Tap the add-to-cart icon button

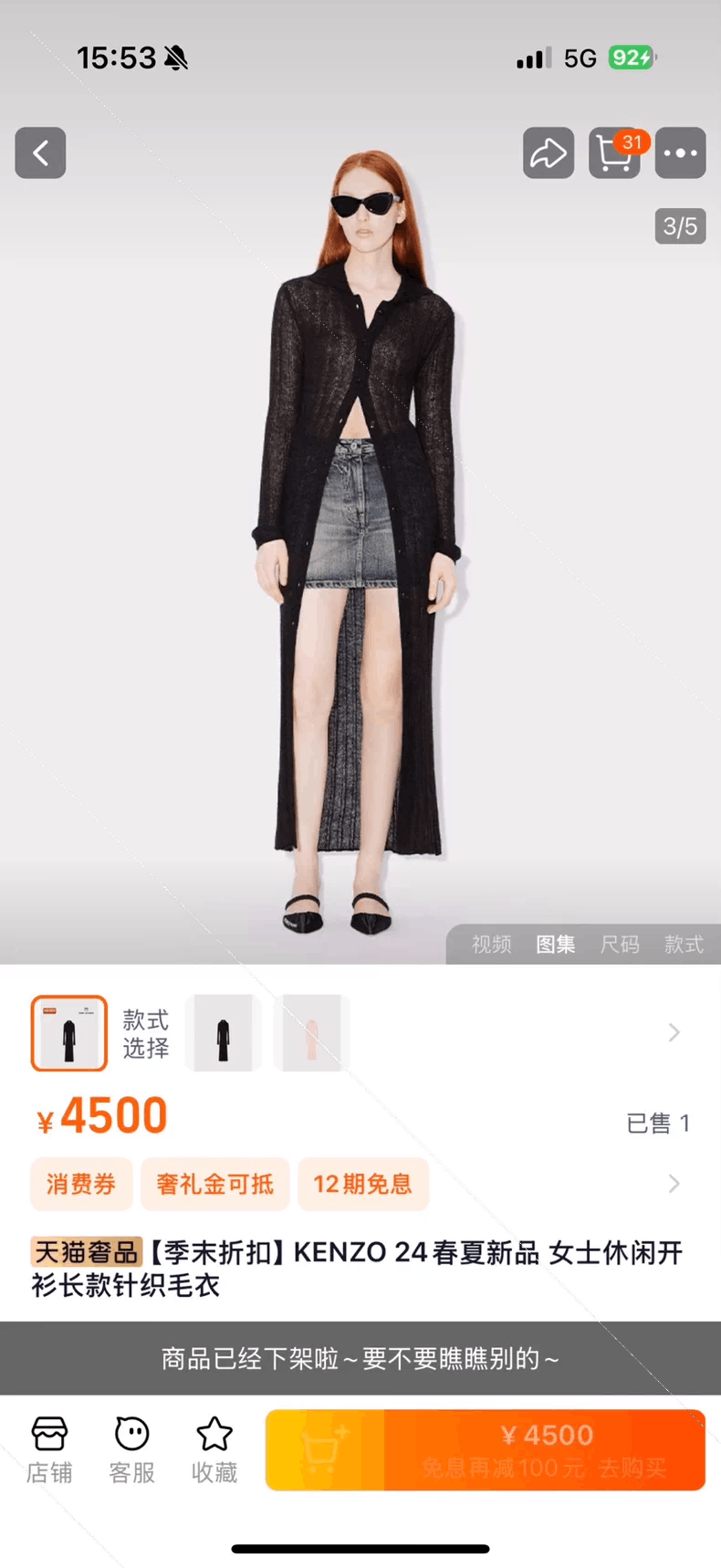pyautogui.click(x=325, y=1450)
